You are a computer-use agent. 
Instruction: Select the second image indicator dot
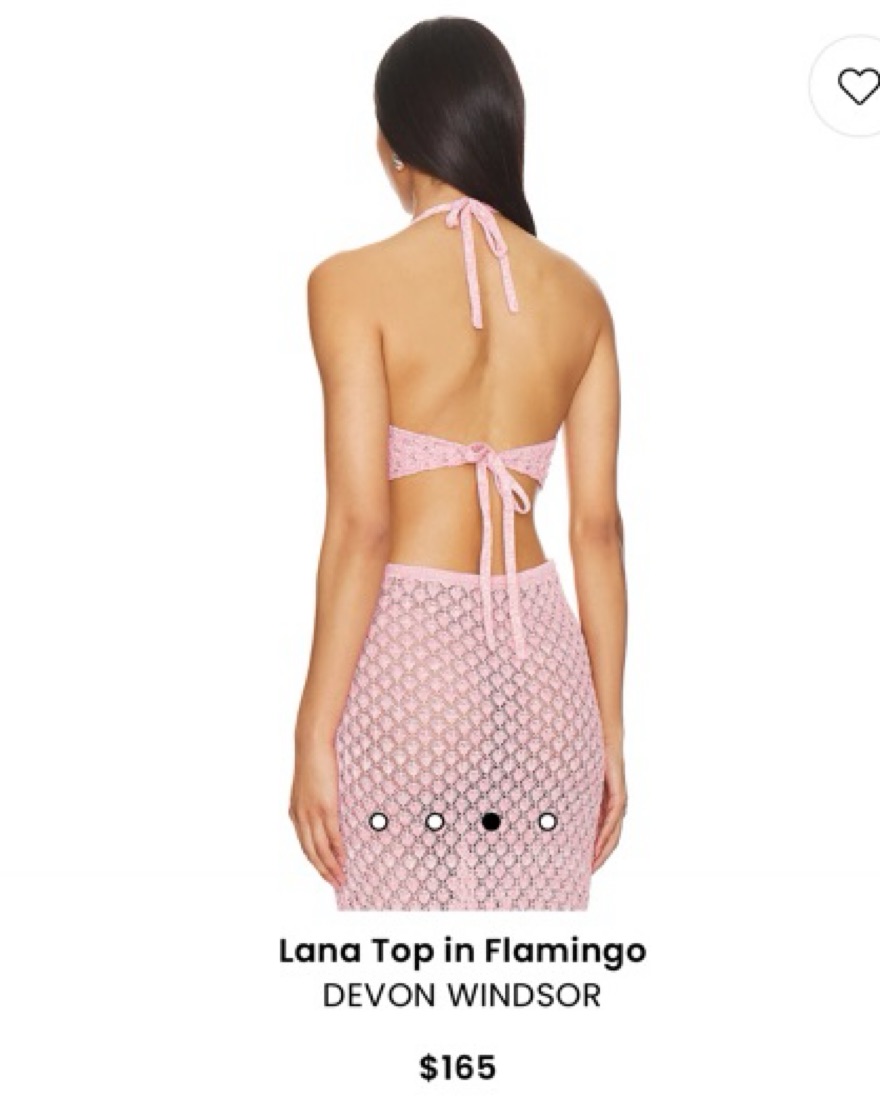click(434, 821)
